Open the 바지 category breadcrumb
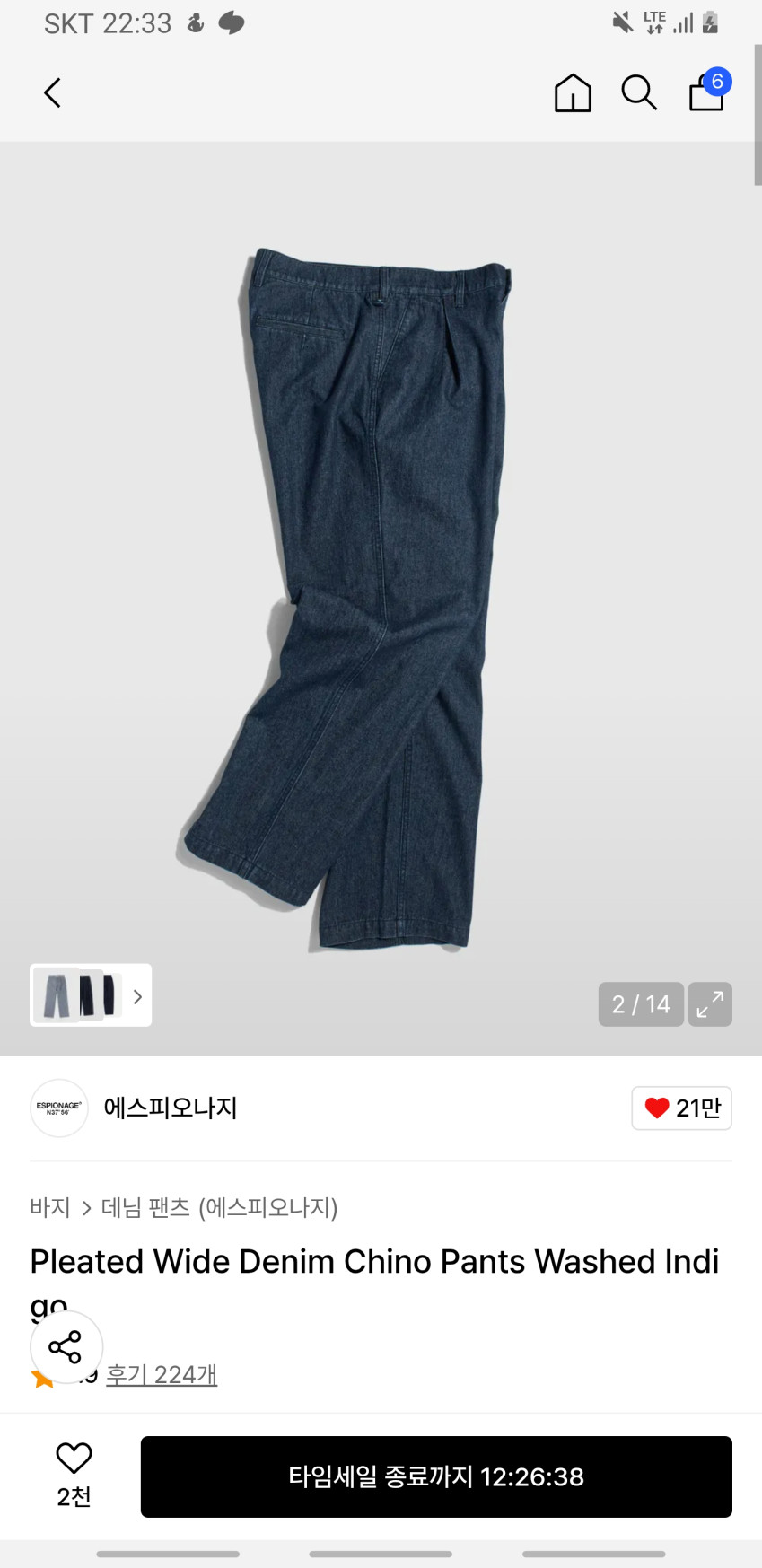 (x=50, y=1208)
